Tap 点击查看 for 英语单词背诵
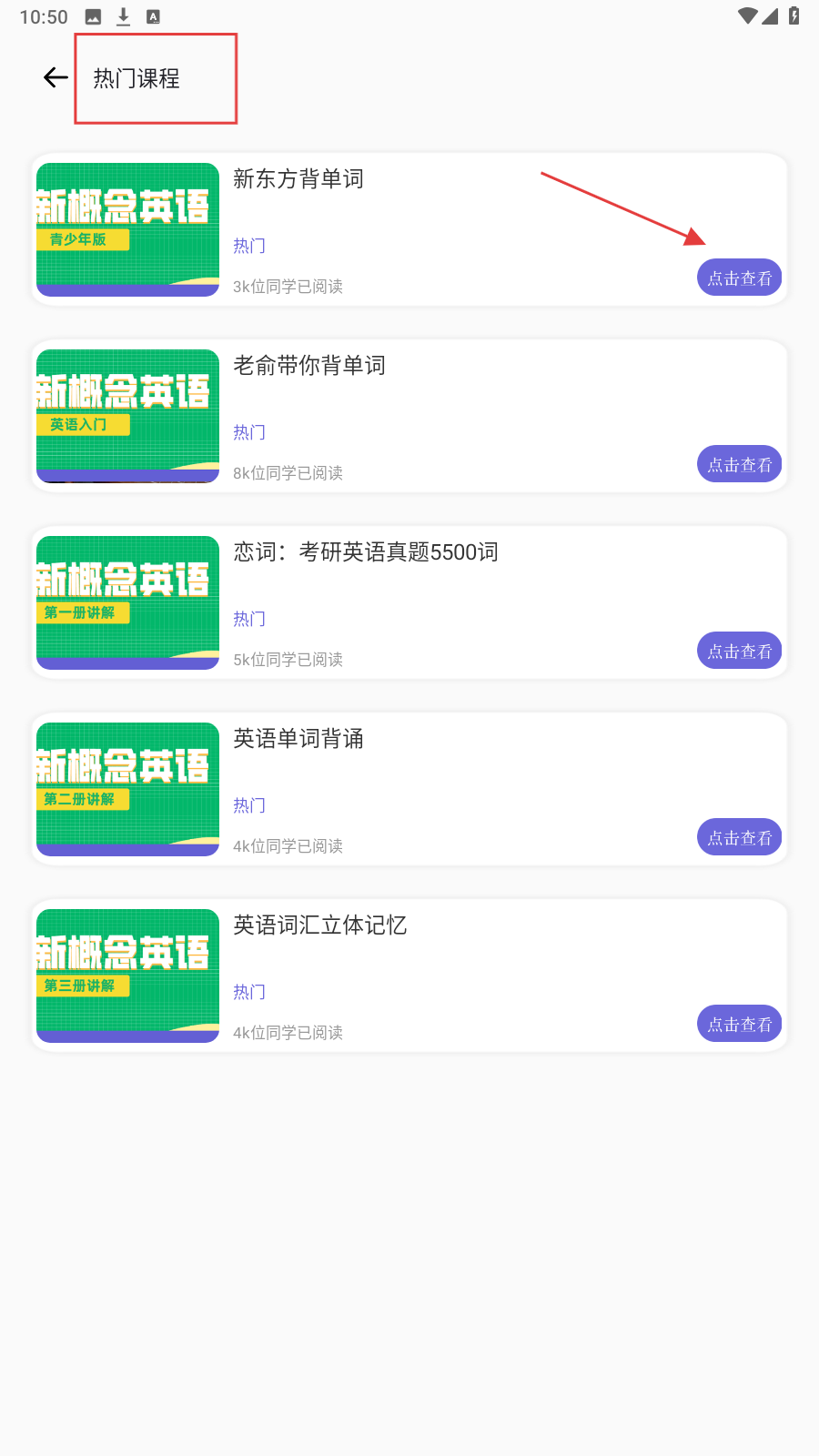 [x=739, y=837]
